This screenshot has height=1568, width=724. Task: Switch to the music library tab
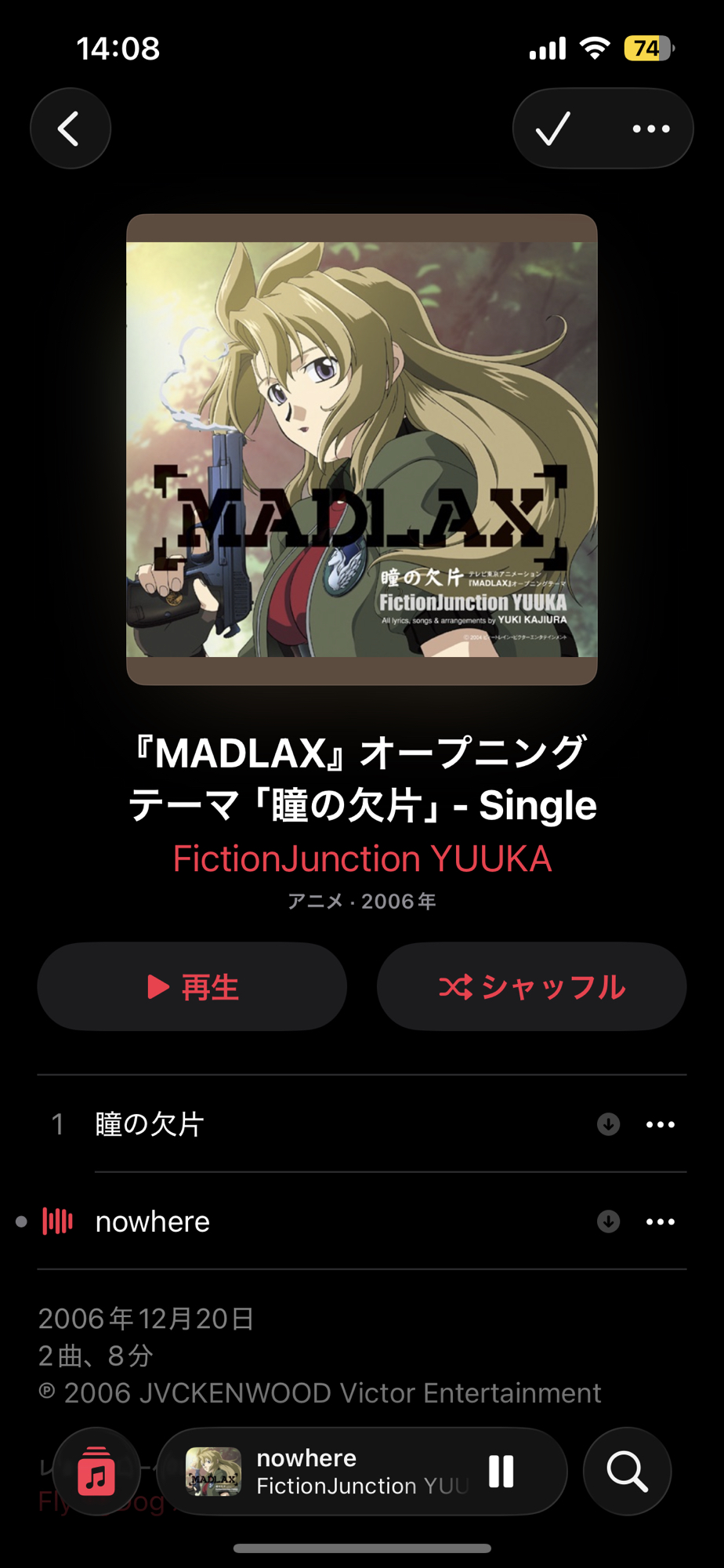coord(96,1472)
